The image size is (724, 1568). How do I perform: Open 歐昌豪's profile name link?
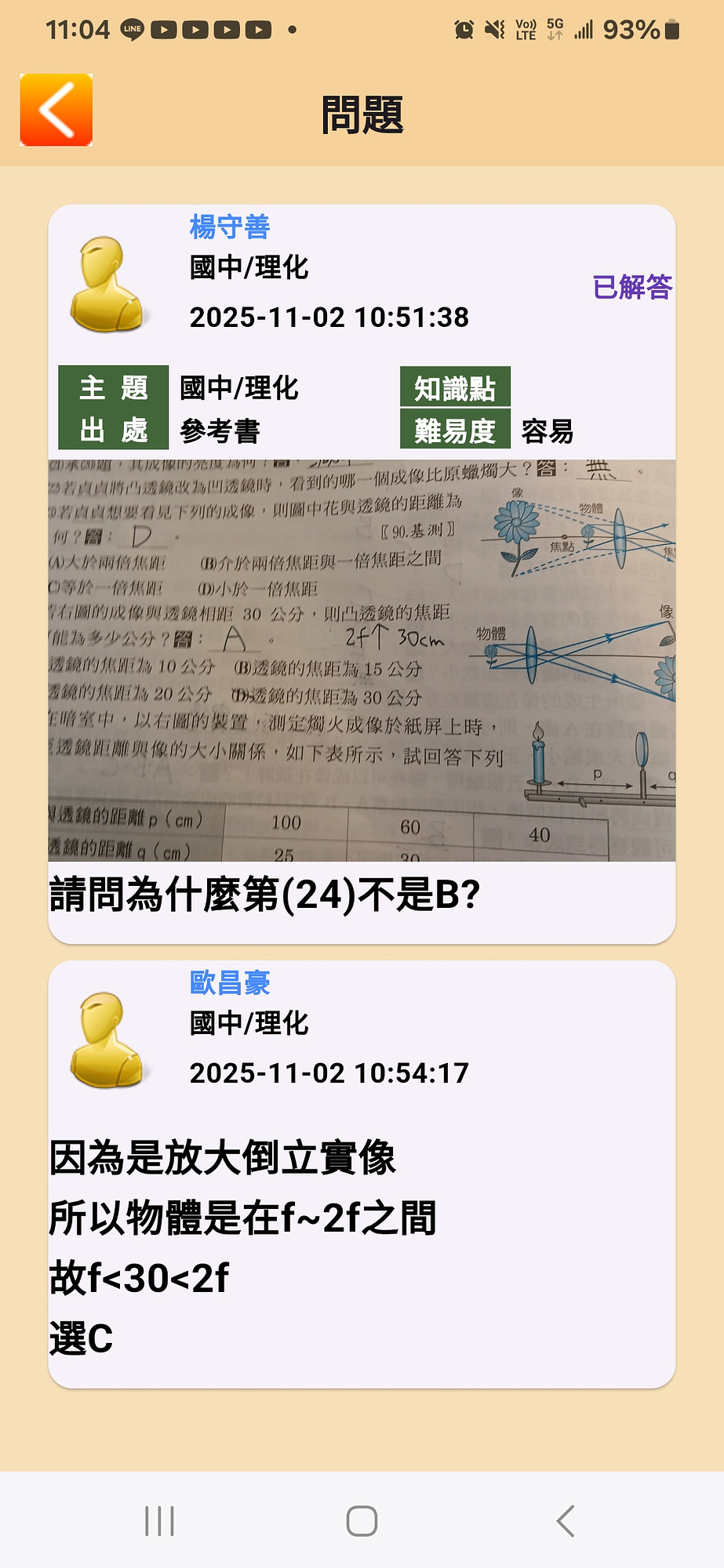[x=230, y=982]
